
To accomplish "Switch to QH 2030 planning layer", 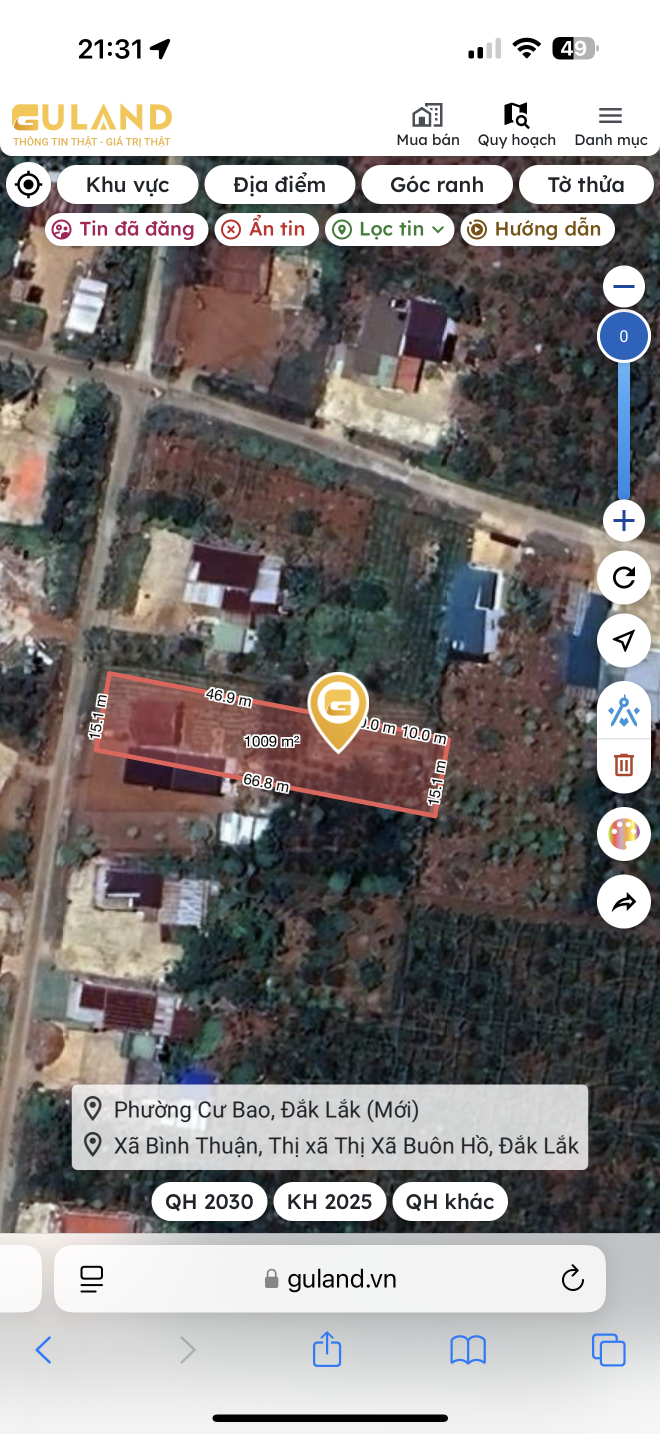I will [x=210, y=1201].
